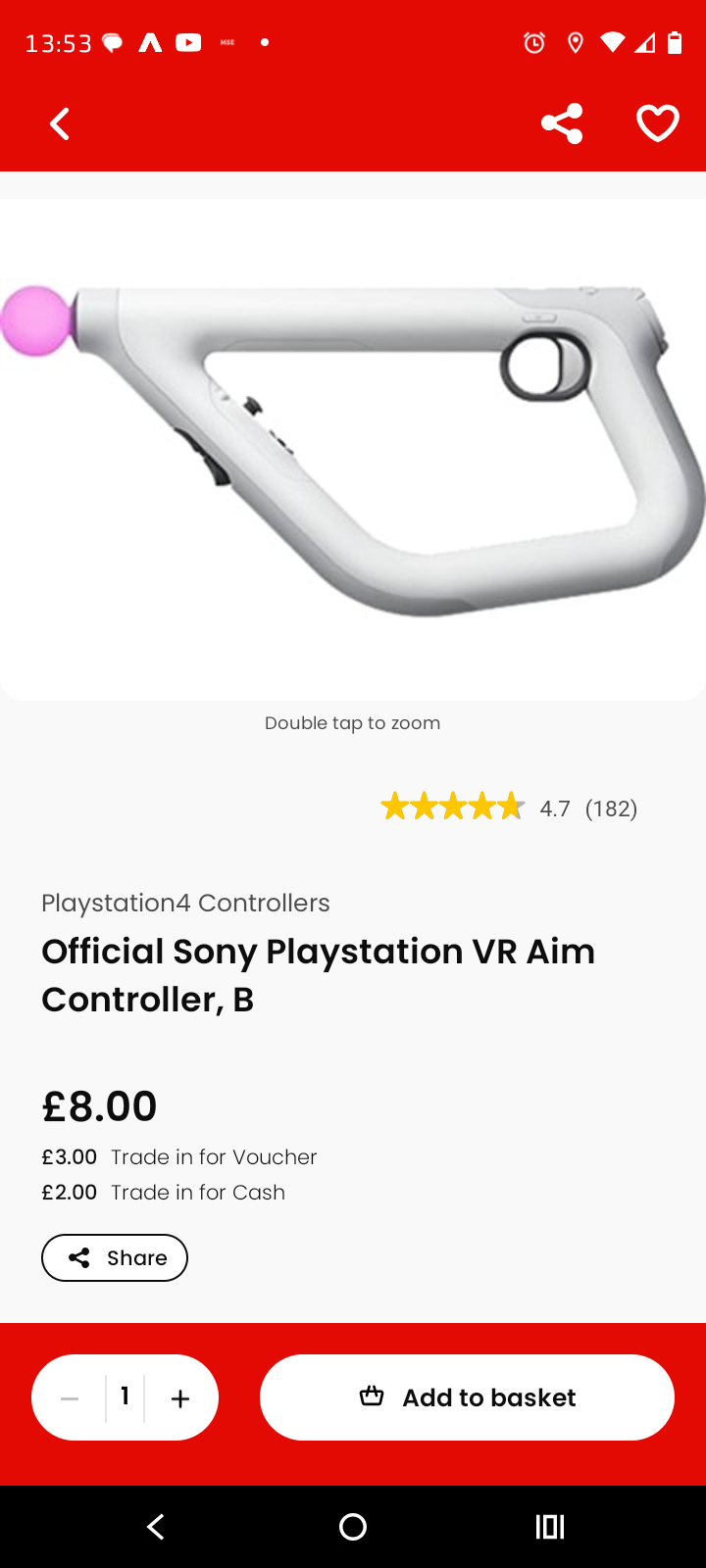Tap the product image to zoom

point(353,441)
